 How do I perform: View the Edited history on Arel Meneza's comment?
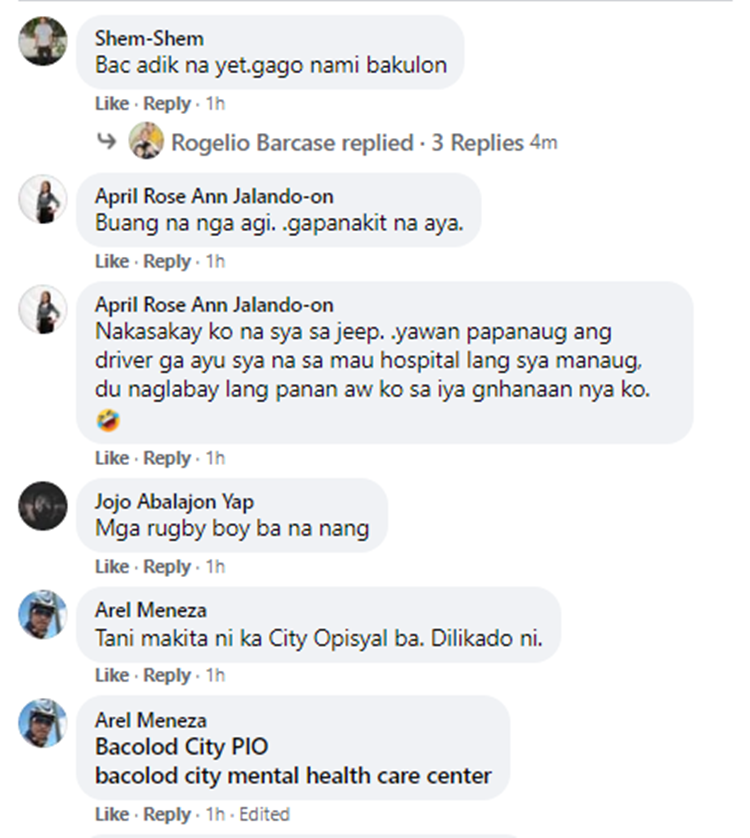pyautogui.click(x=264, y=814)
